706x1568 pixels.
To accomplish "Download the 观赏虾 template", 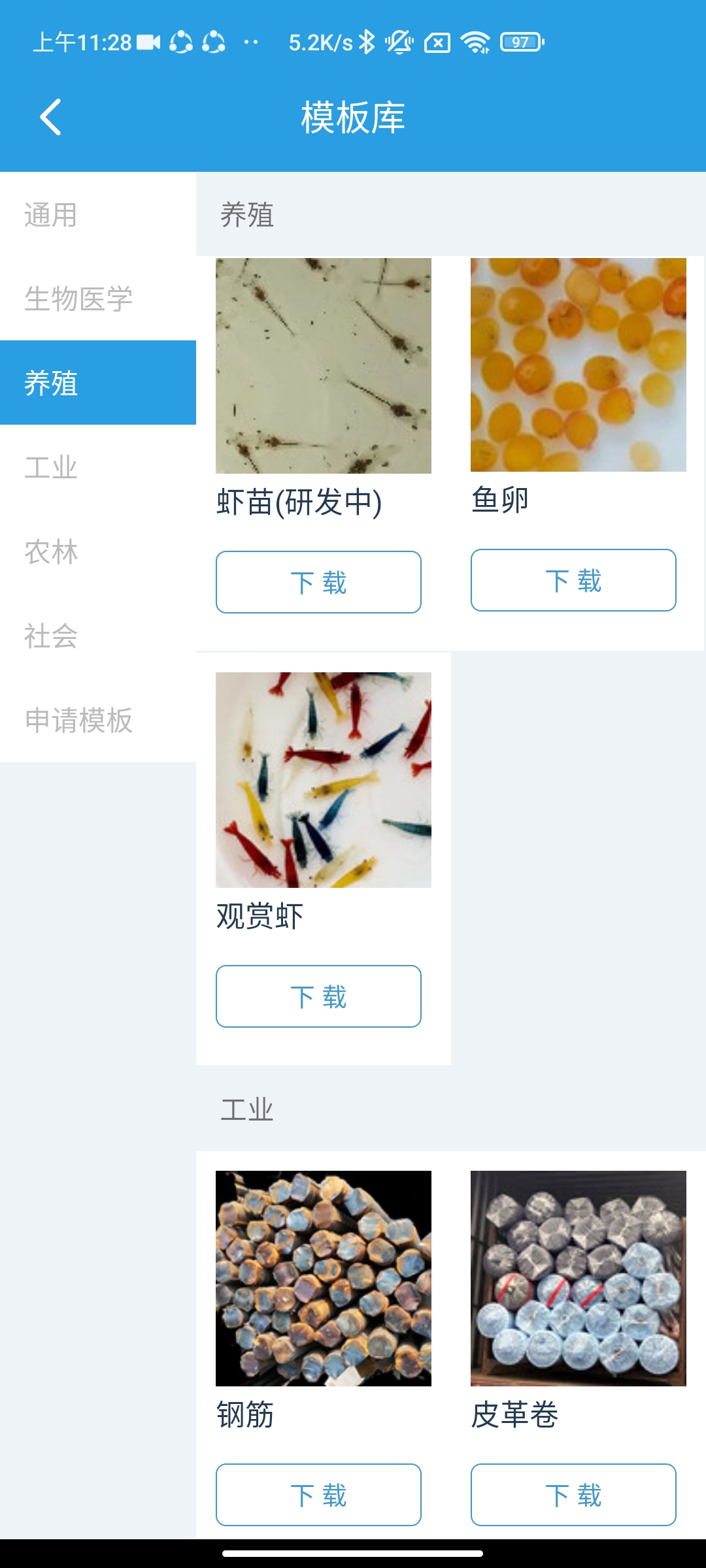I will [318, 996].
